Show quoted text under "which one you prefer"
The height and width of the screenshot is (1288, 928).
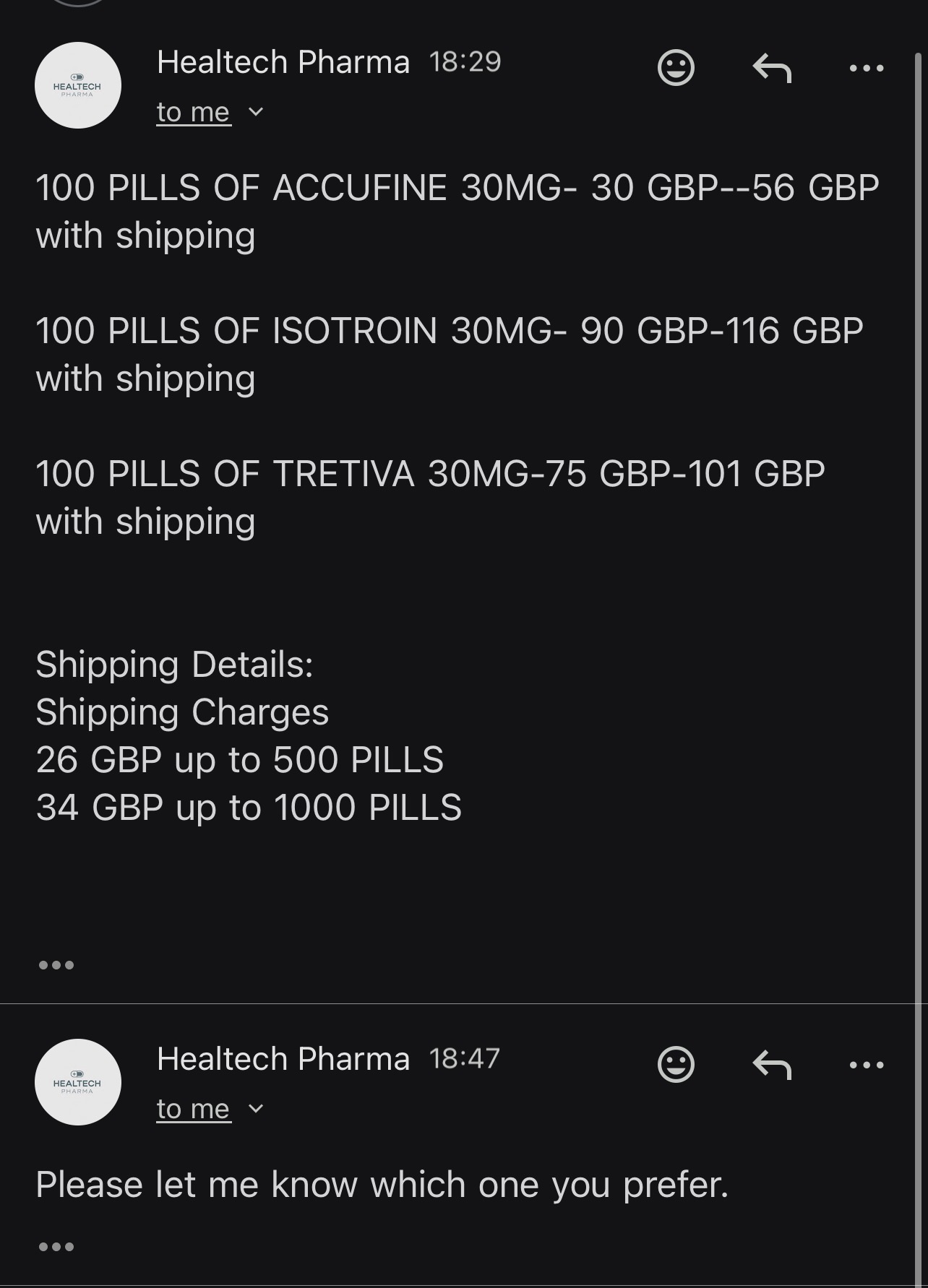(56, 1247)
